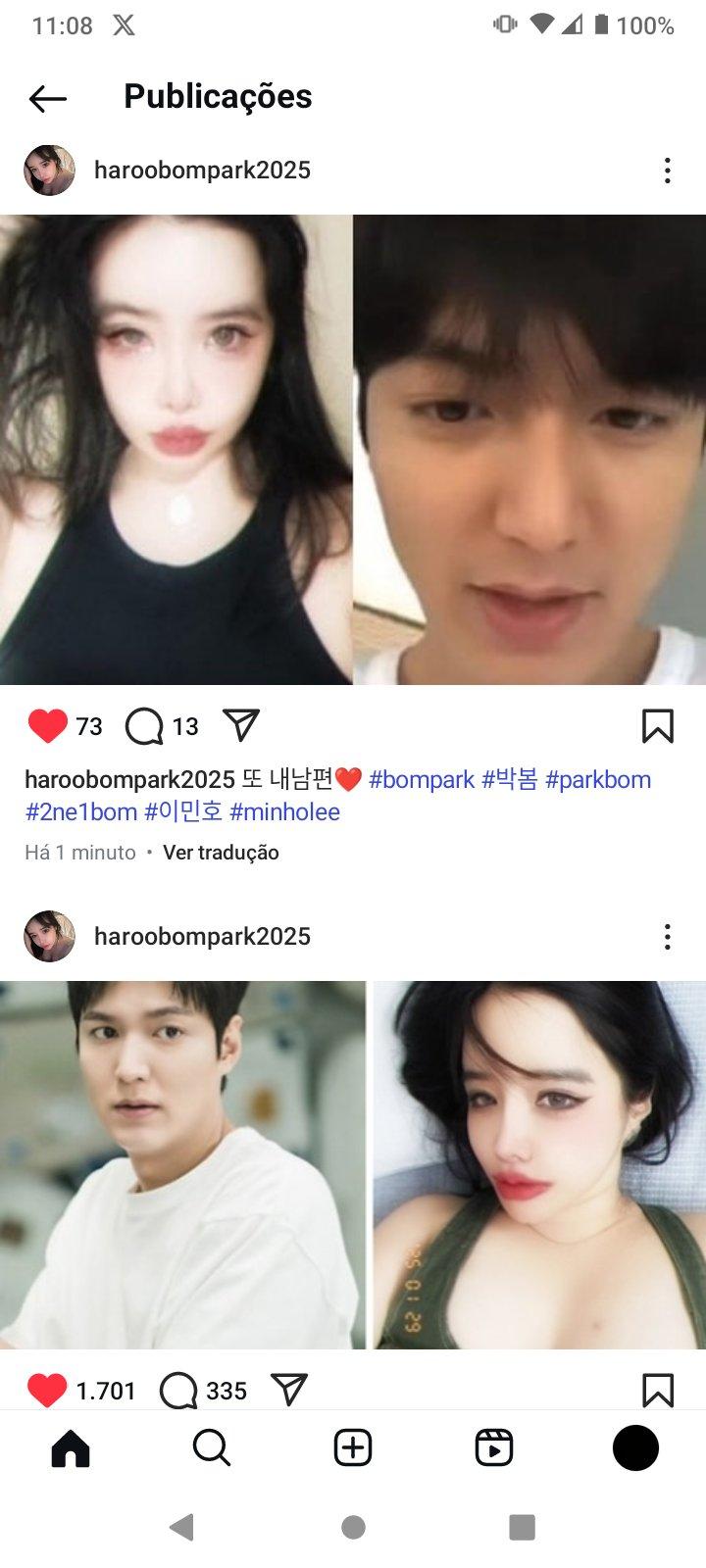Image resolution: width=706 pixels, height=1568 pixels.
Task: Open overflow menu on the second post
Action: pyautogui.click(x=667, y=937)
